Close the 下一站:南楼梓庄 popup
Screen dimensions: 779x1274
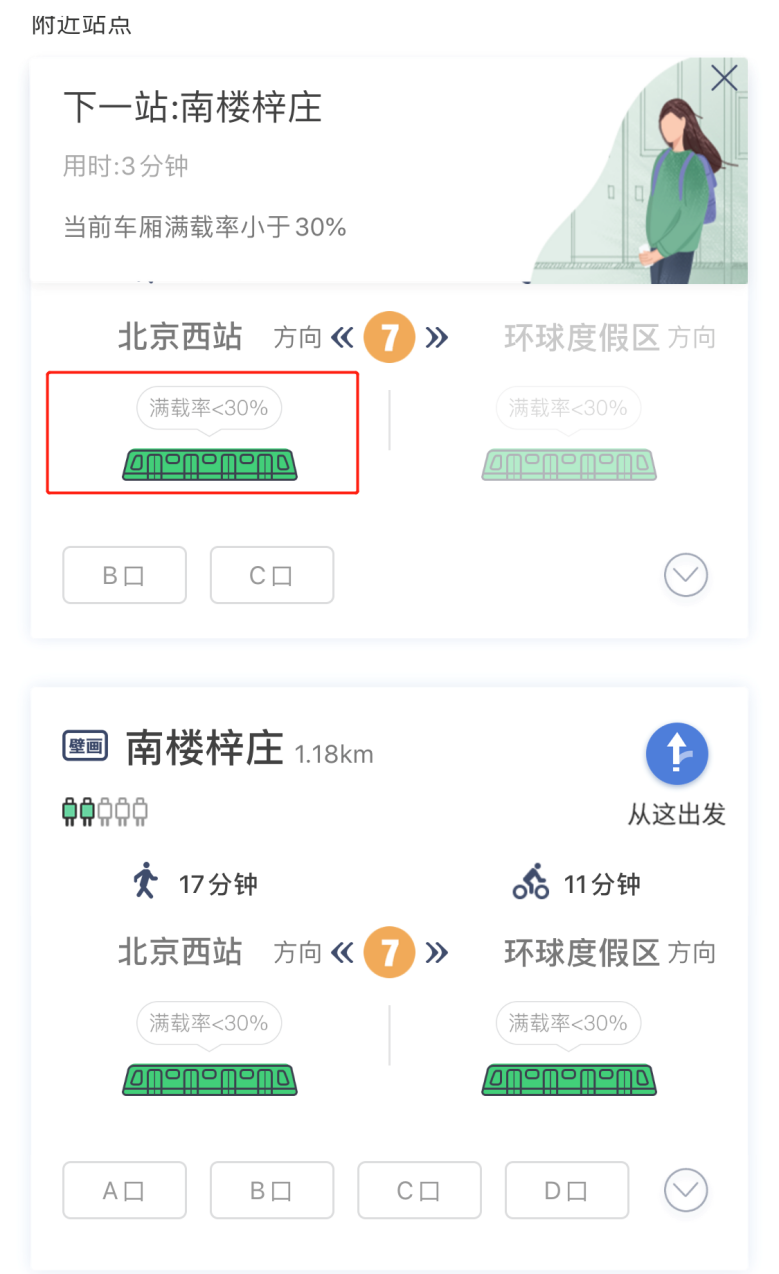(x=724, y=78)
